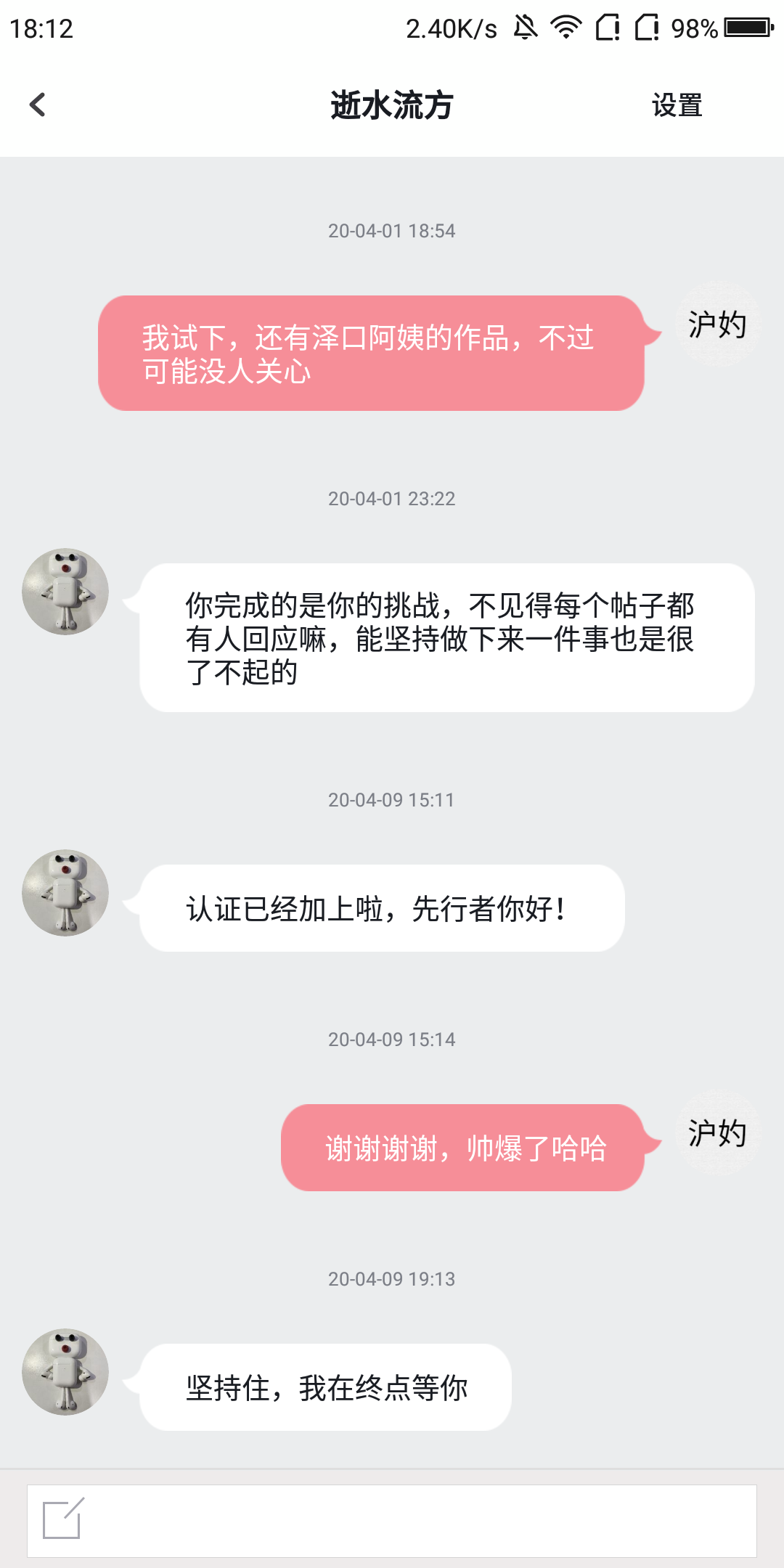This screenshot has width=784, height=1568.
Task: Open 设置 in the top bar
Action: (x=677, y=105)
